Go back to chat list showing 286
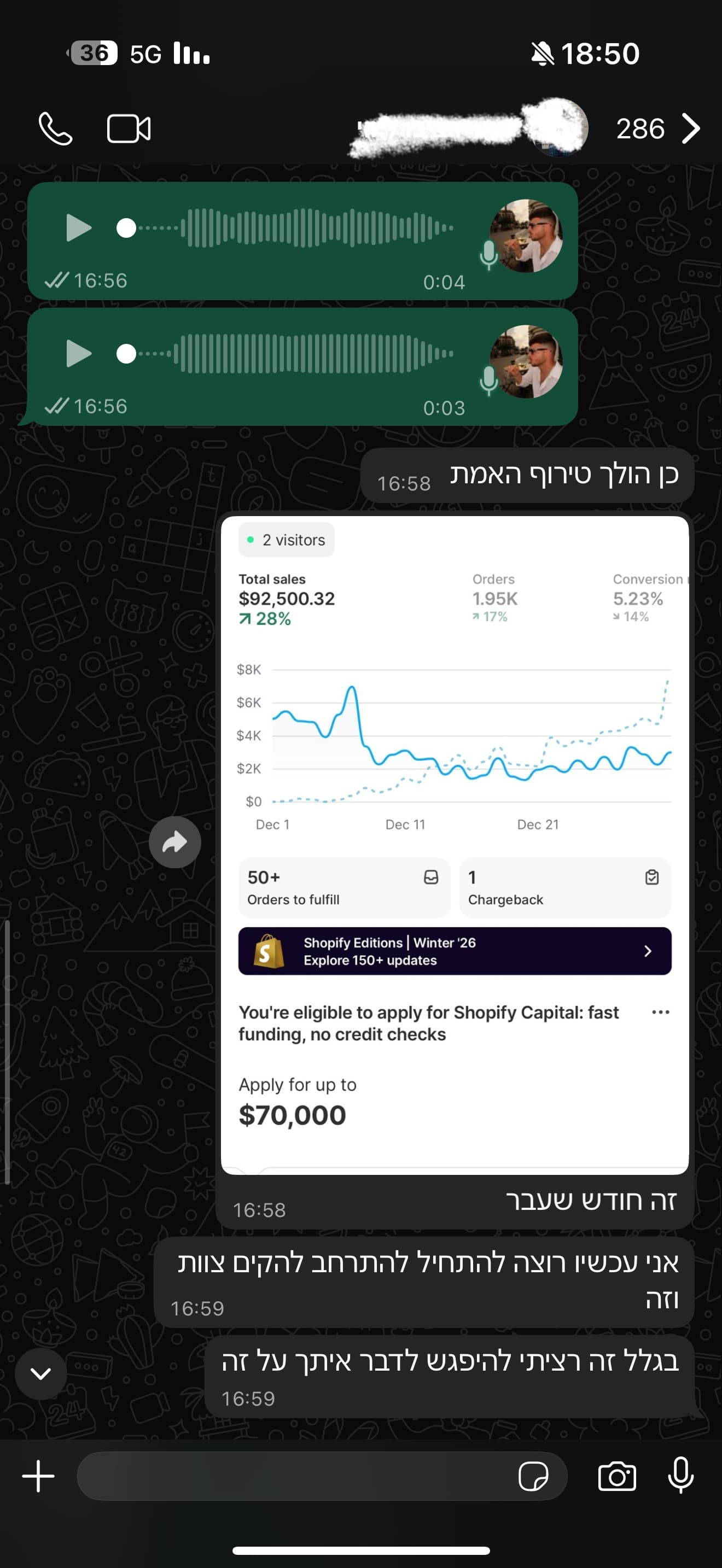Screen dimensions: 722x1568 point(659,129)
